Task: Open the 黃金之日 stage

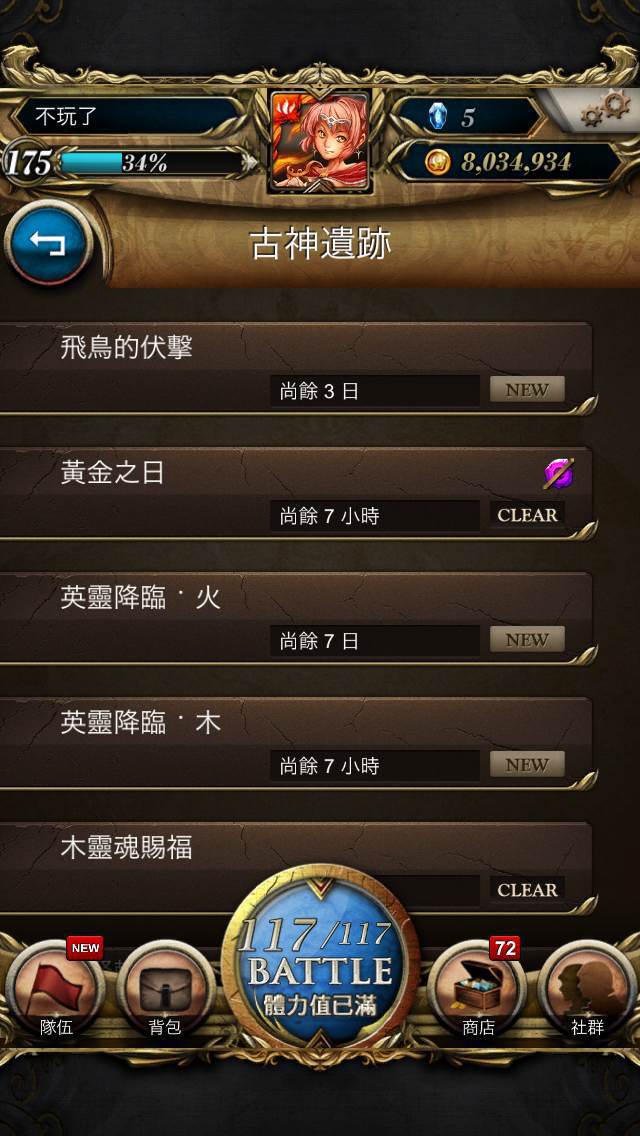Action: (297, 494)
